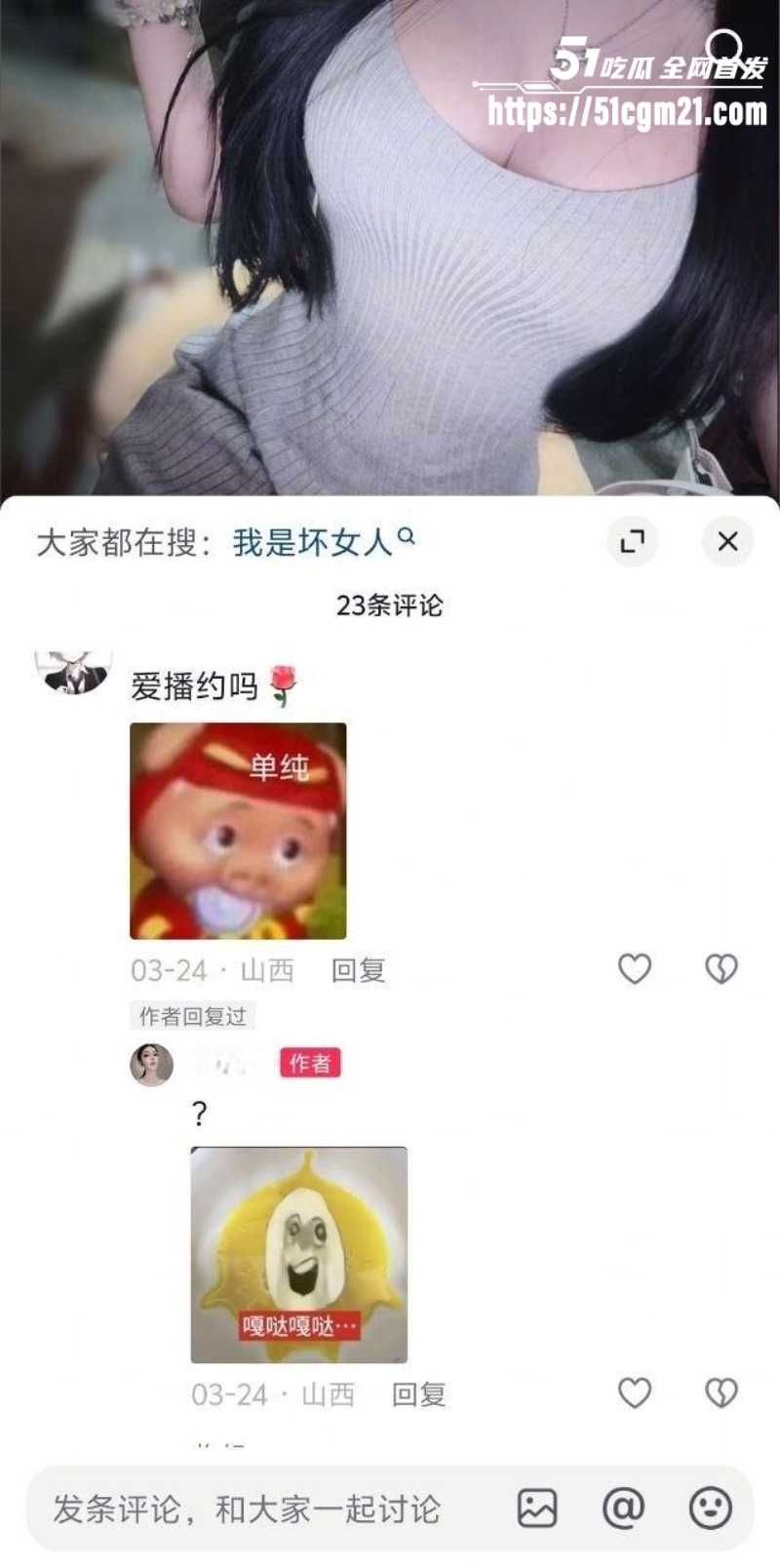Attach a picture to the comment
780x1568 pixels.
coord(536,1509)
